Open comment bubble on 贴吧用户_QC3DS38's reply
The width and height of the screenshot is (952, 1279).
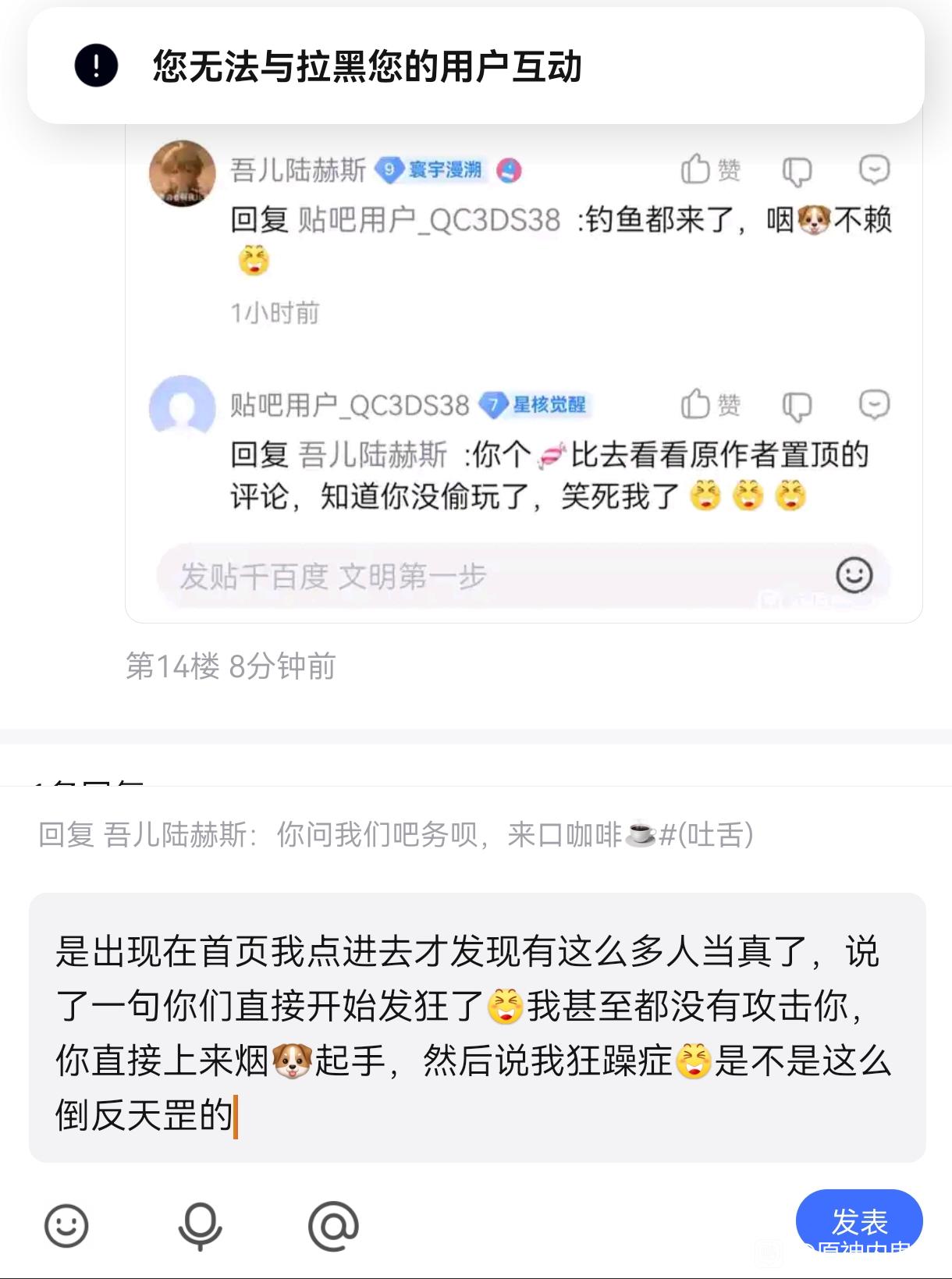click(874, 404)
